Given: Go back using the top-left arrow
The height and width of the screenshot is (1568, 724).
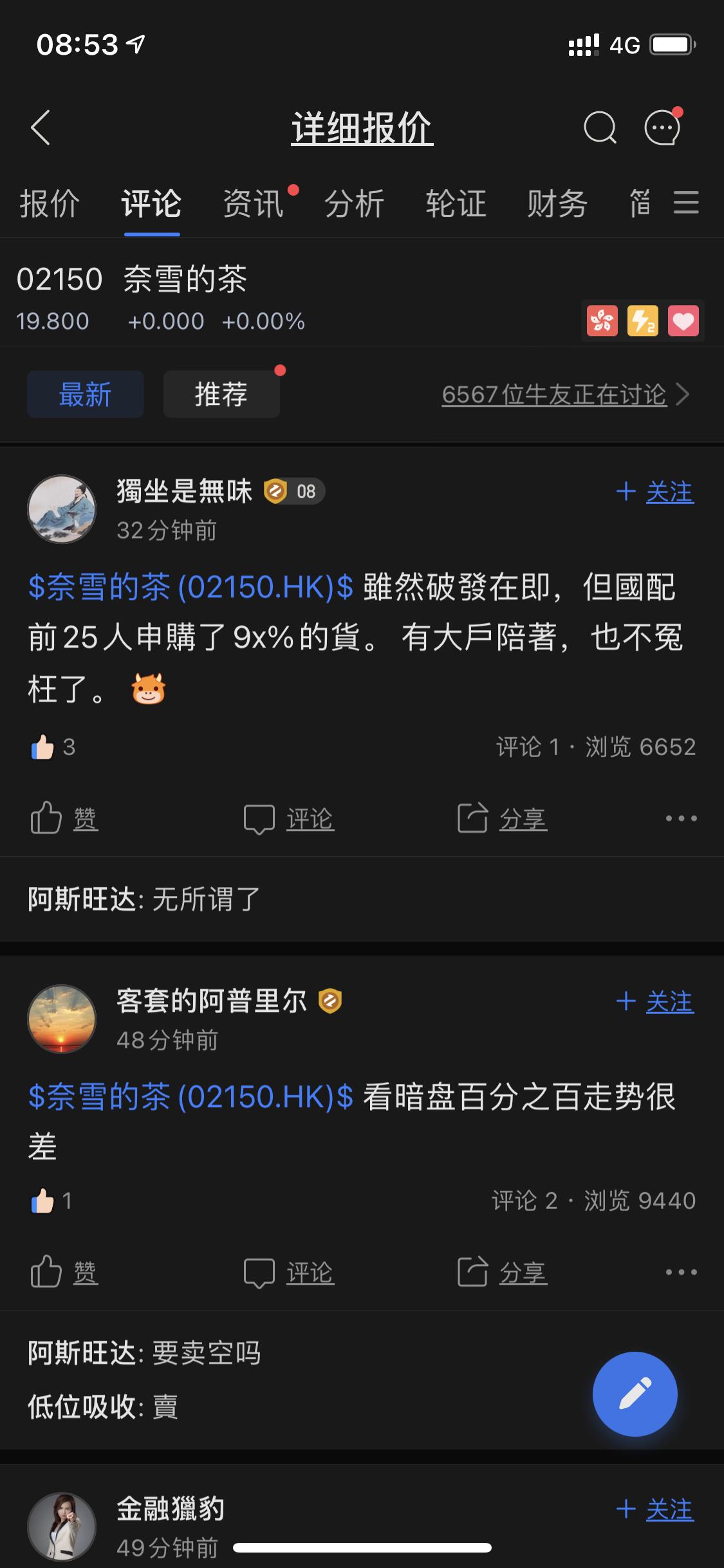Looking at the screenshot, I should coord(41,127).
